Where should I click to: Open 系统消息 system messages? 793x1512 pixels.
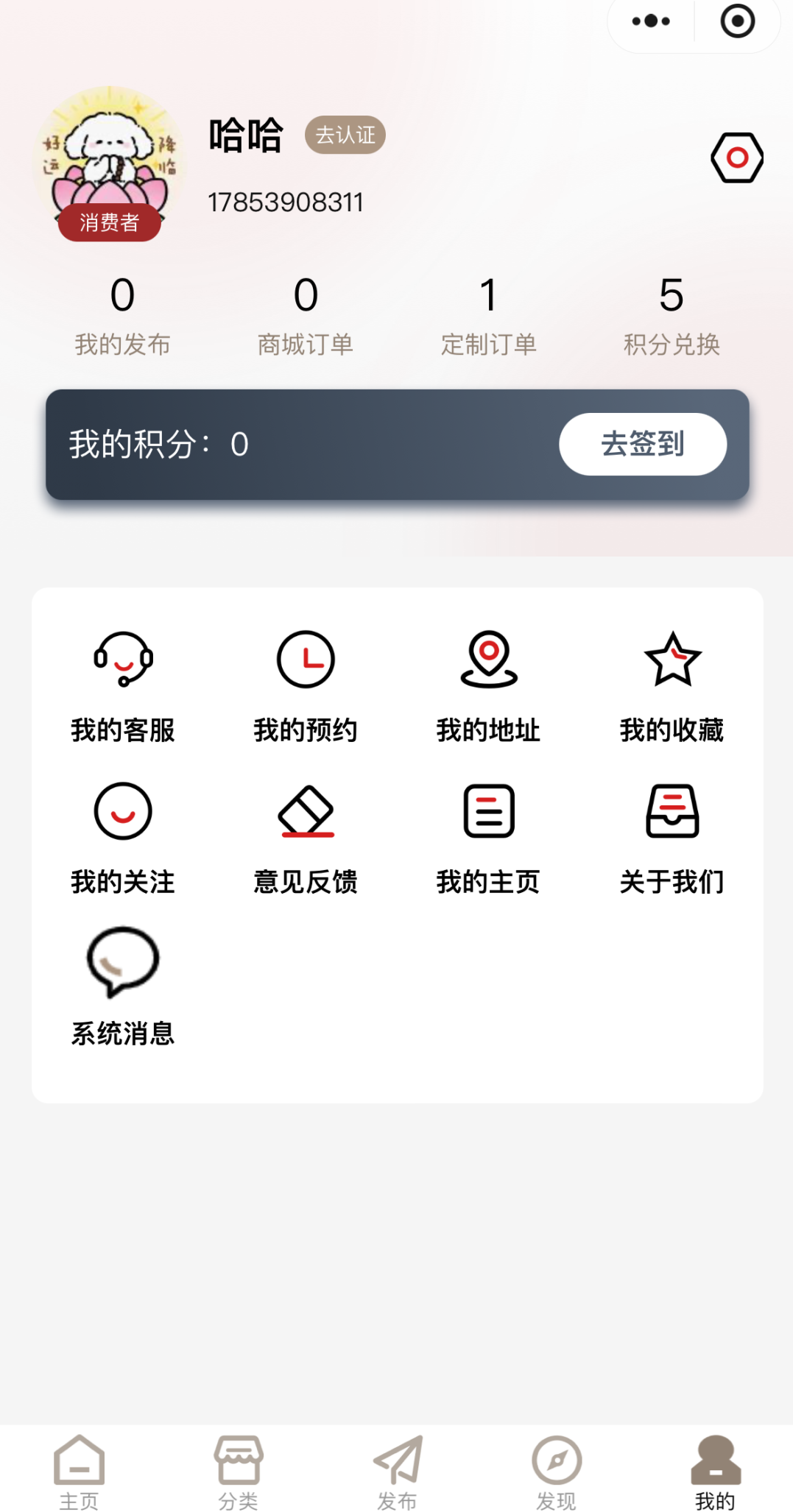[123, 988]
